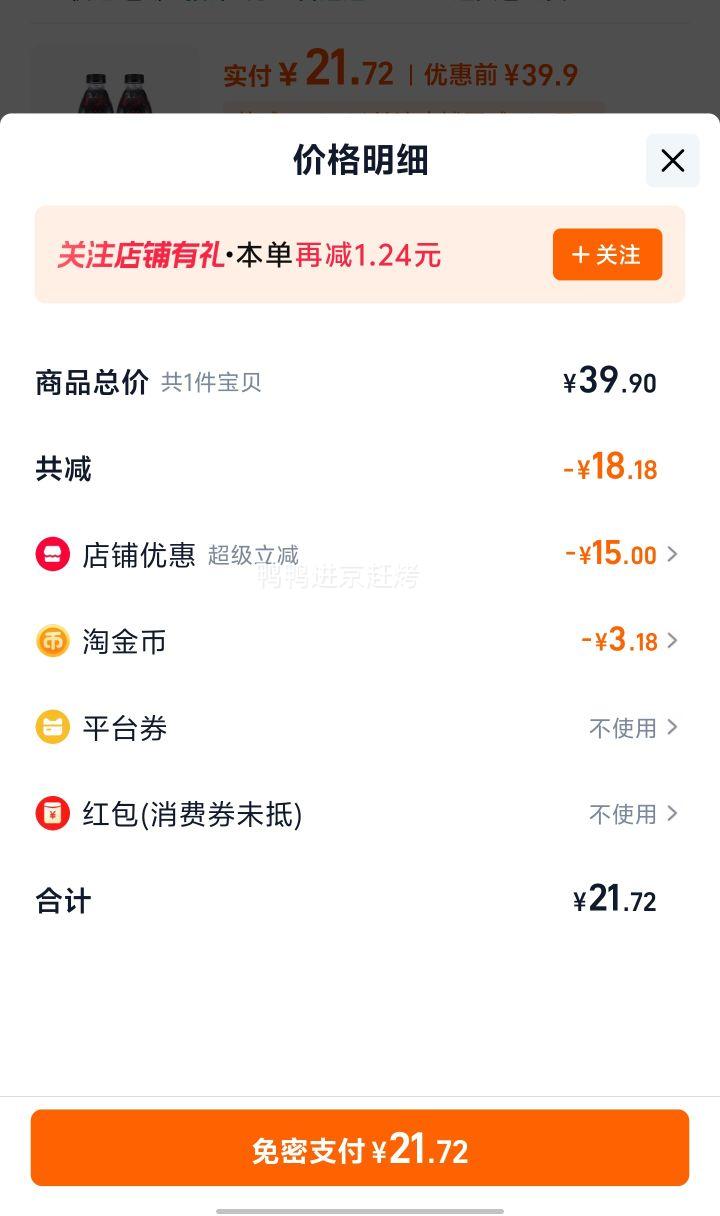Close the 价格明细 price detail sheet
Viewport: 720px width, 1216px height.
(673, 160)
